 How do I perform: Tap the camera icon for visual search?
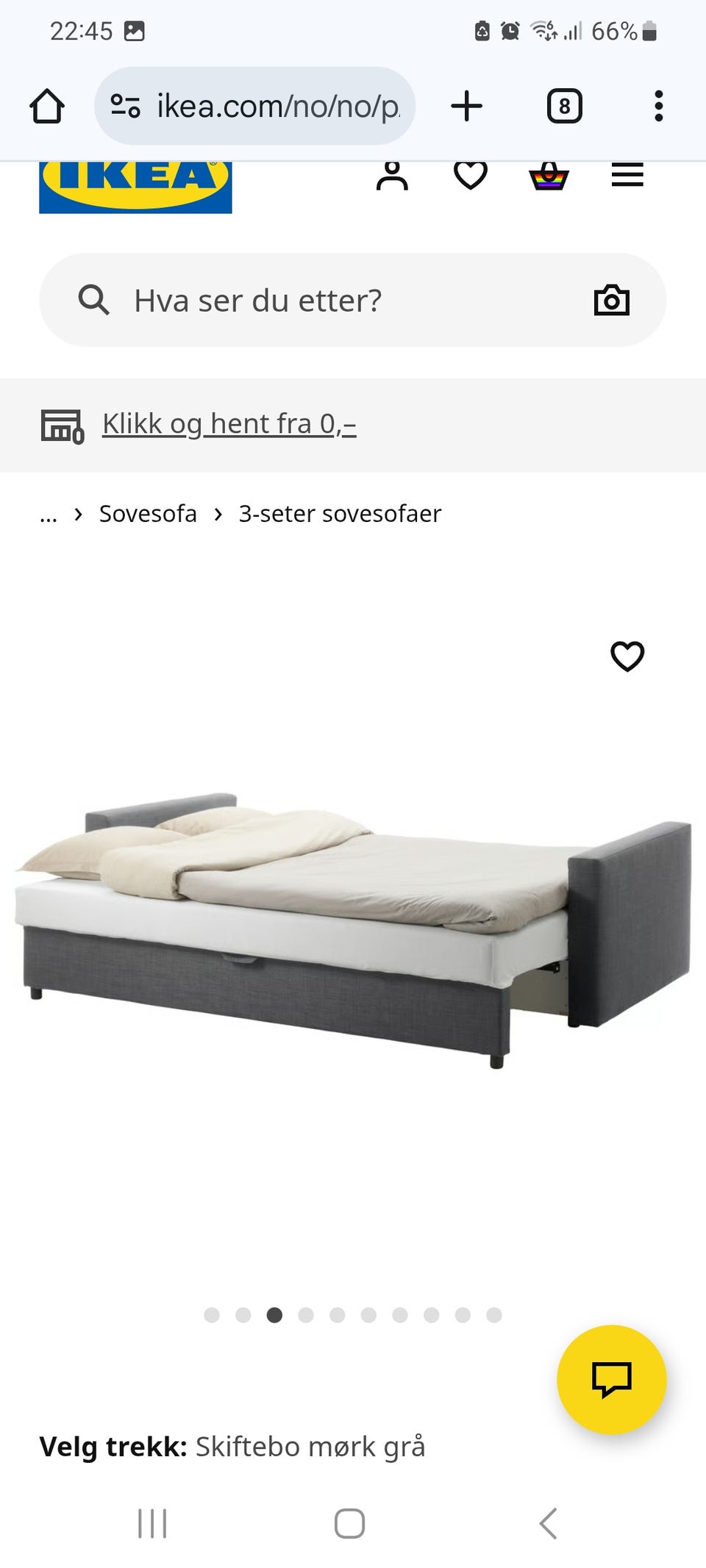[613, 300]
